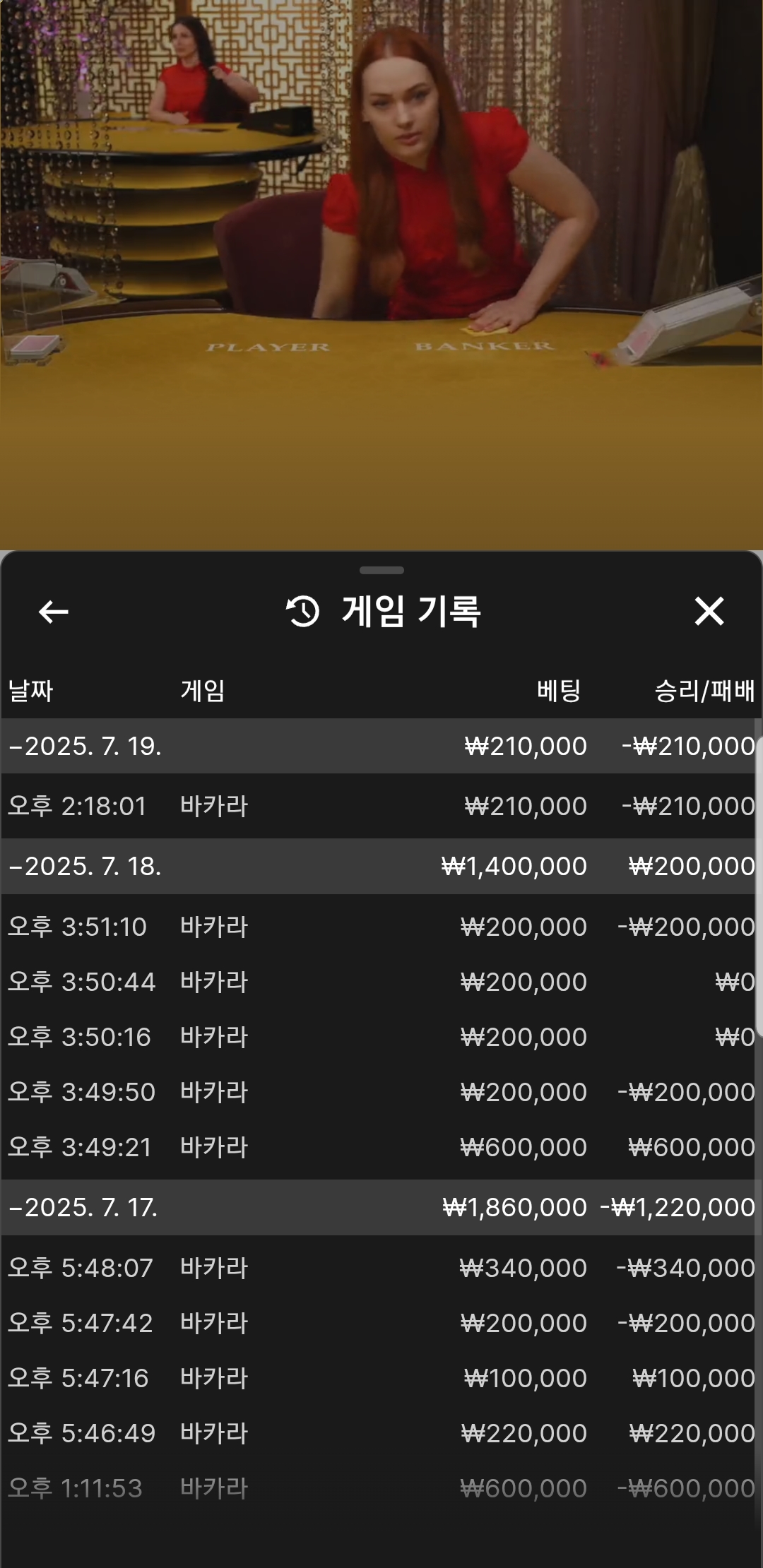Select the 오후 5:47:42 baccarat entry
The height and width of the screenshot is (1568, 763).
pyautogui.click(x=381, y=1324)
